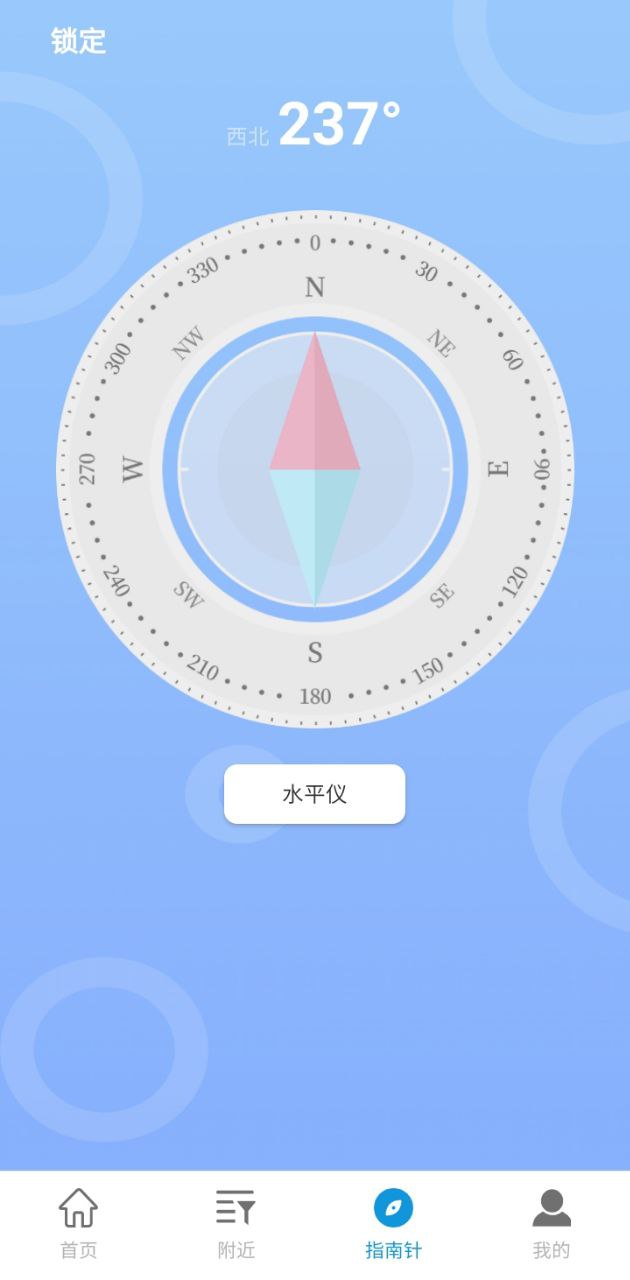Tap 锁定 to lock the compass
Image resolution: width=630 pixels, height=1280 pixels.
tap(78, 41)
